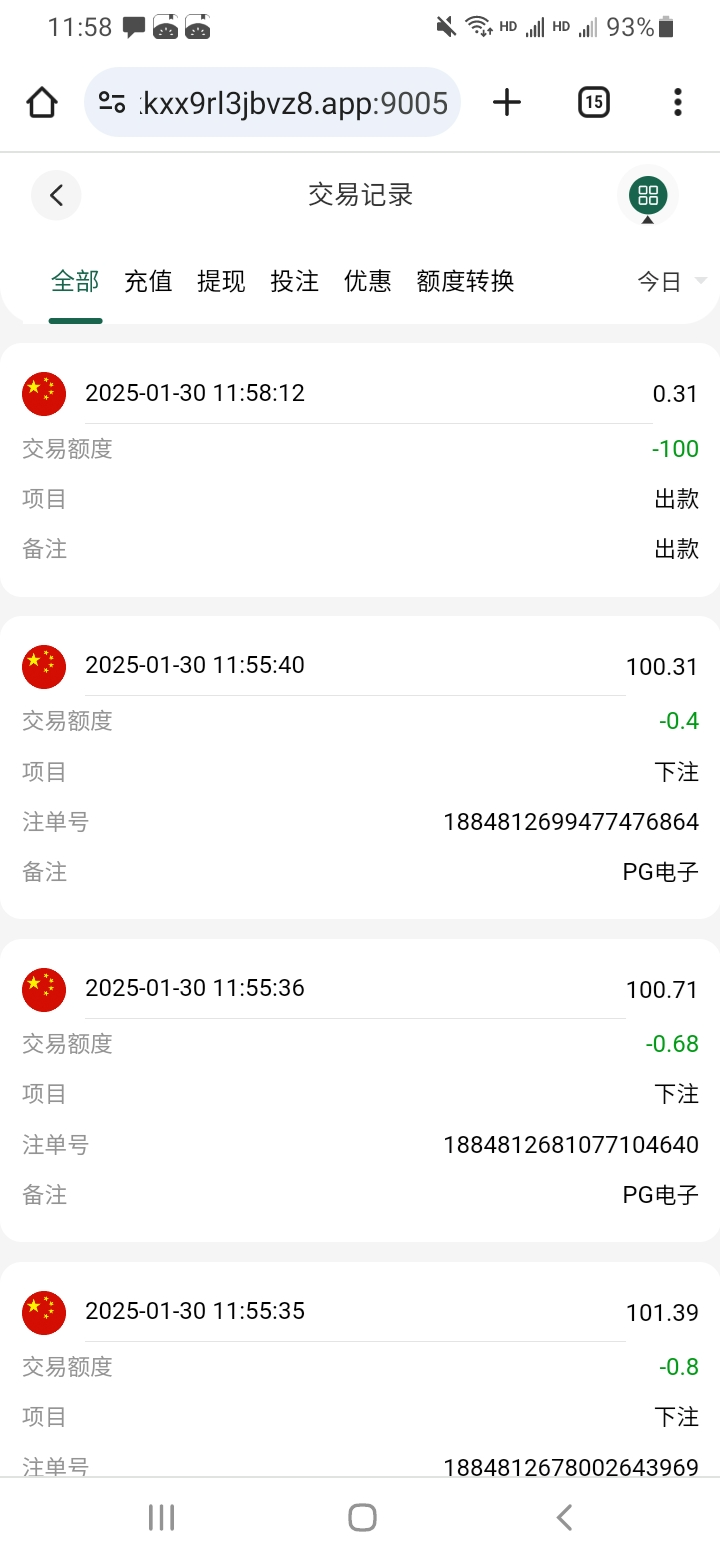The width and height of the screenshot is (720, 1560).
Task: Open the system recent apps view
Action: pyautogui.click(x=161, y=1517)
